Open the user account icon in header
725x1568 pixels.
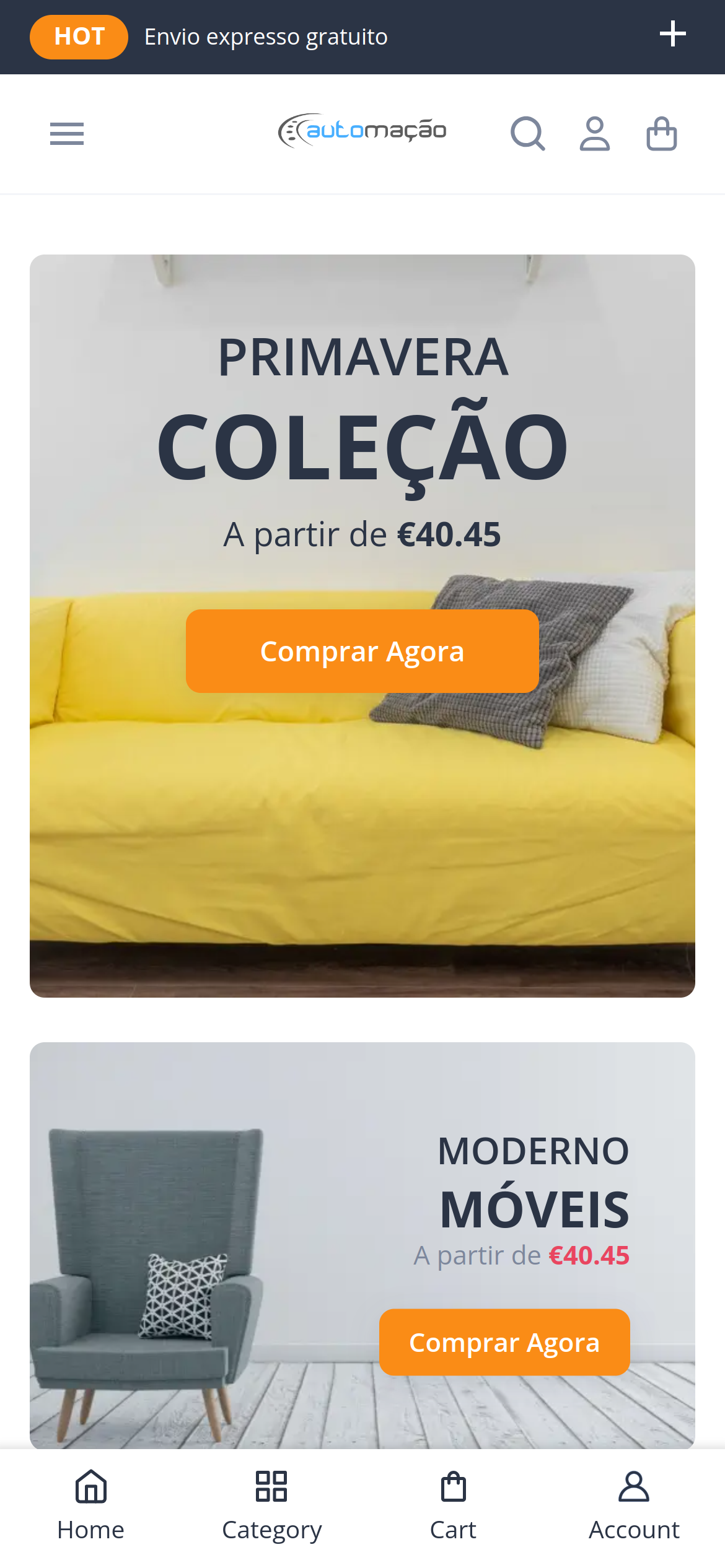point(594,134)
